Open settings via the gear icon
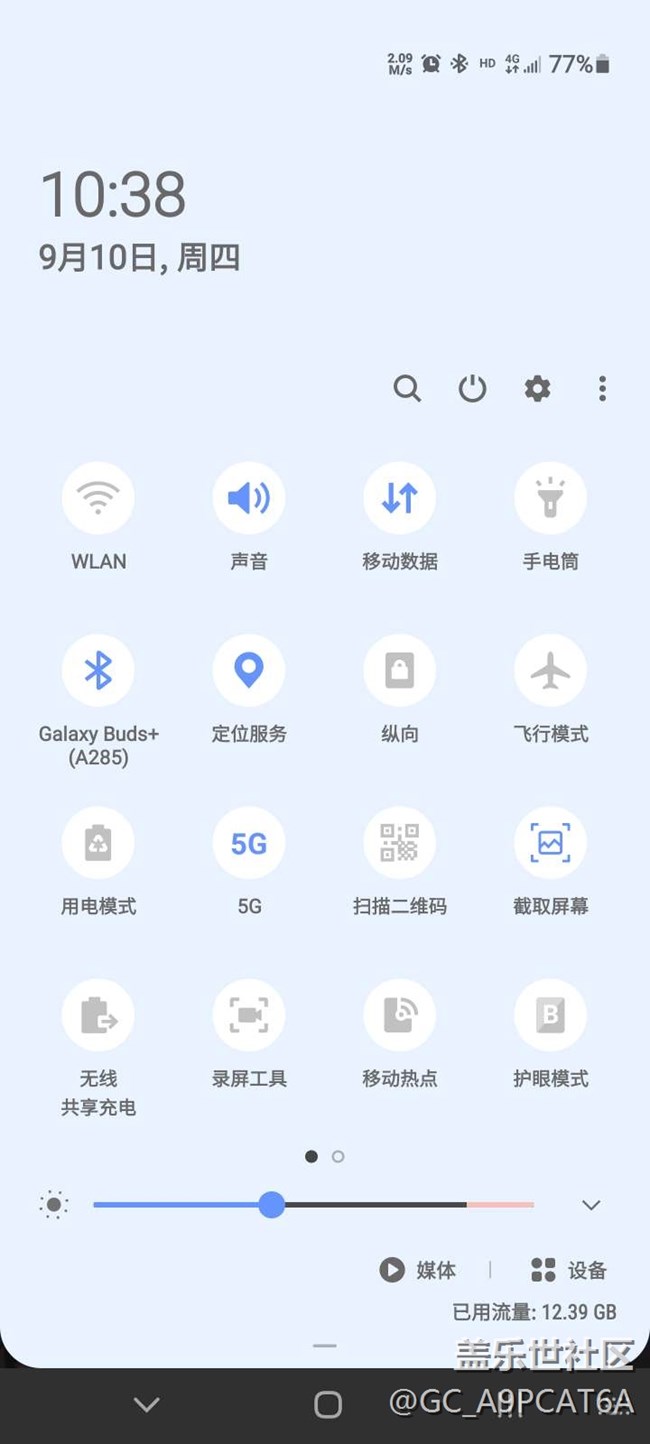650x1444 pixels. (538, 388)
